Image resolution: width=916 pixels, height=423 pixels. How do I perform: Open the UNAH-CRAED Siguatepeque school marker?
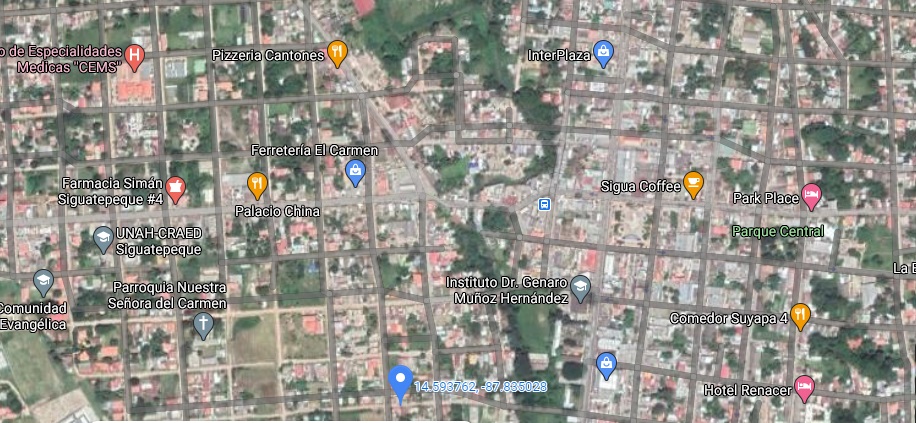point(103,238)
